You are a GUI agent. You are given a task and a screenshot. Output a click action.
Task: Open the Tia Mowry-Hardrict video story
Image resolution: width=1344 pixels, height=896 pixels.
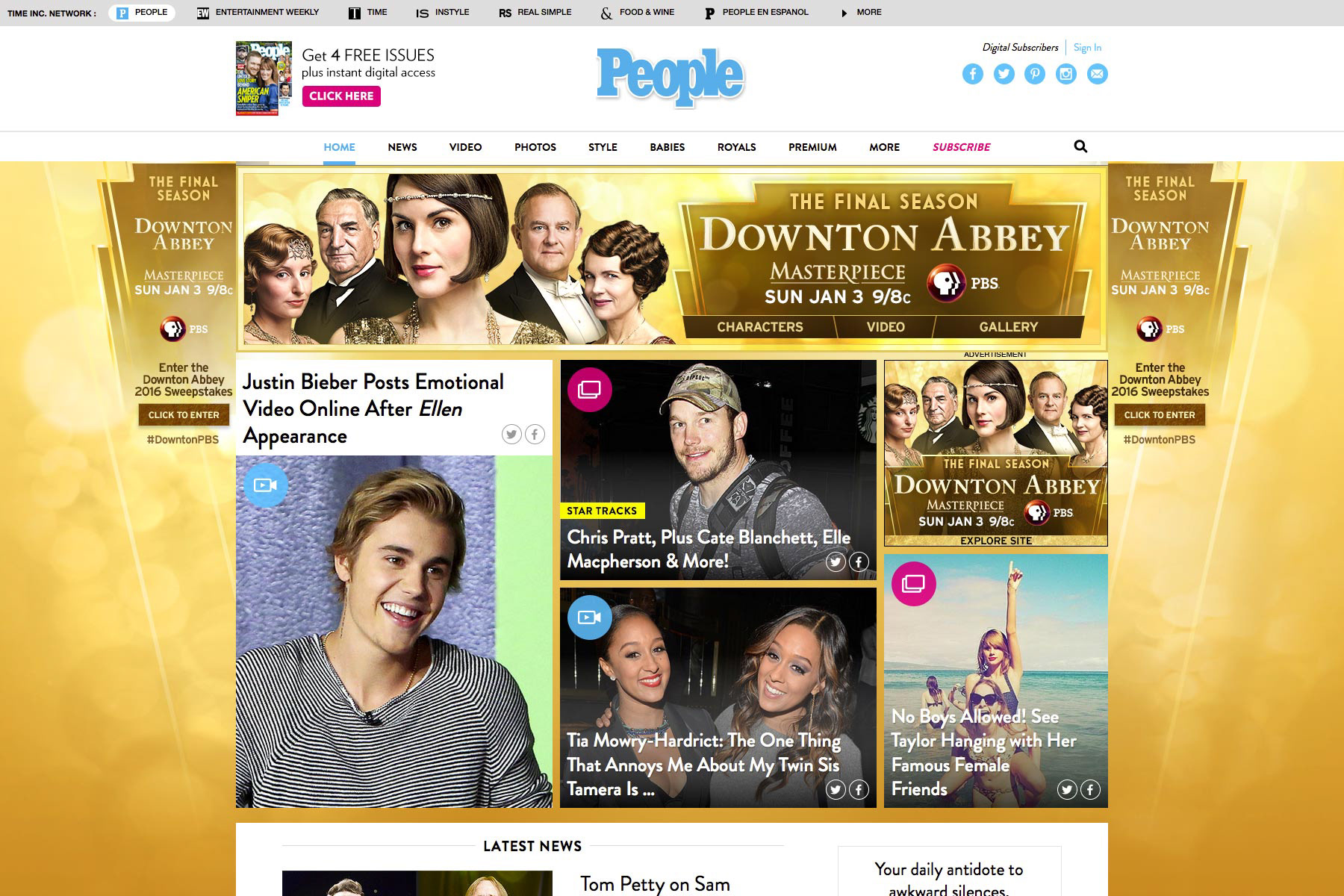pos(703,764)
